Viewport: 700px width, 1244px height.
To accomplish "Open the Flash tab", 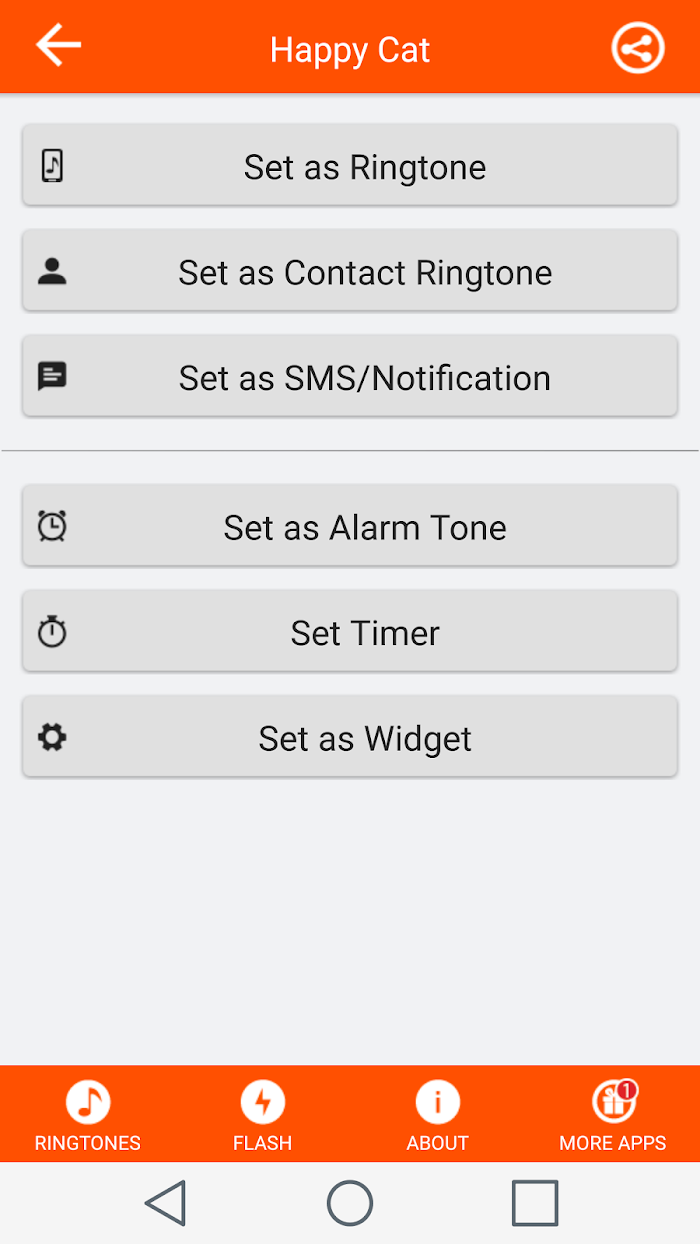I will coord(262,1115).
